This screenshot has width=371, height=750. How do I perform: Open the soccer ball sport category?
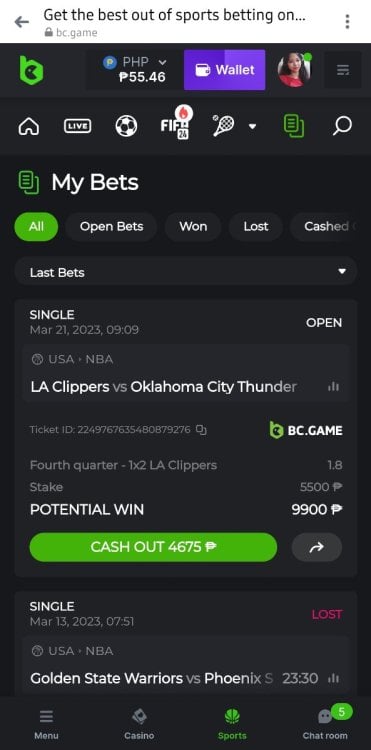[126, 126]
